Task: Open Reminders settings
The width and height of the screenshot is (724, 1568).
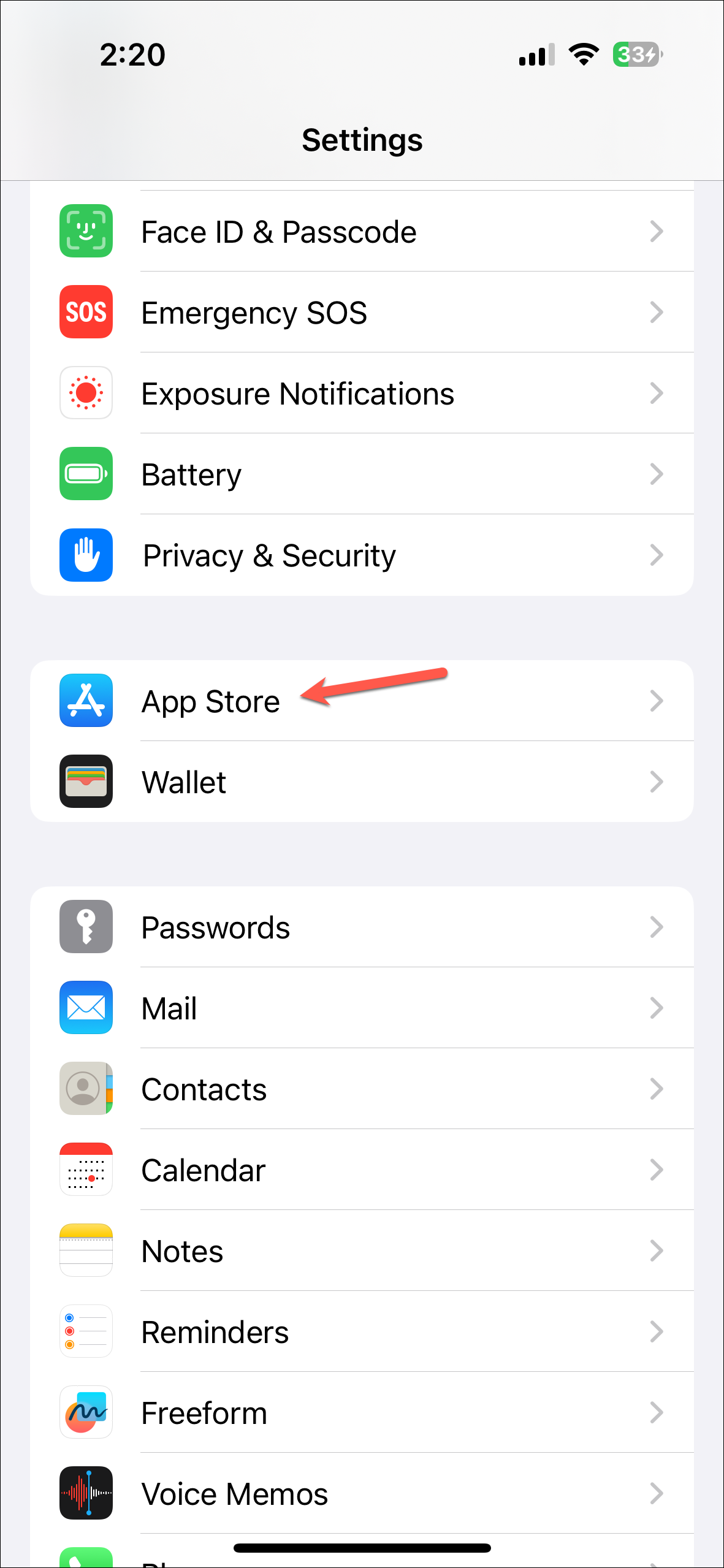Action: pyautogui.click(x=362, y=1331)
